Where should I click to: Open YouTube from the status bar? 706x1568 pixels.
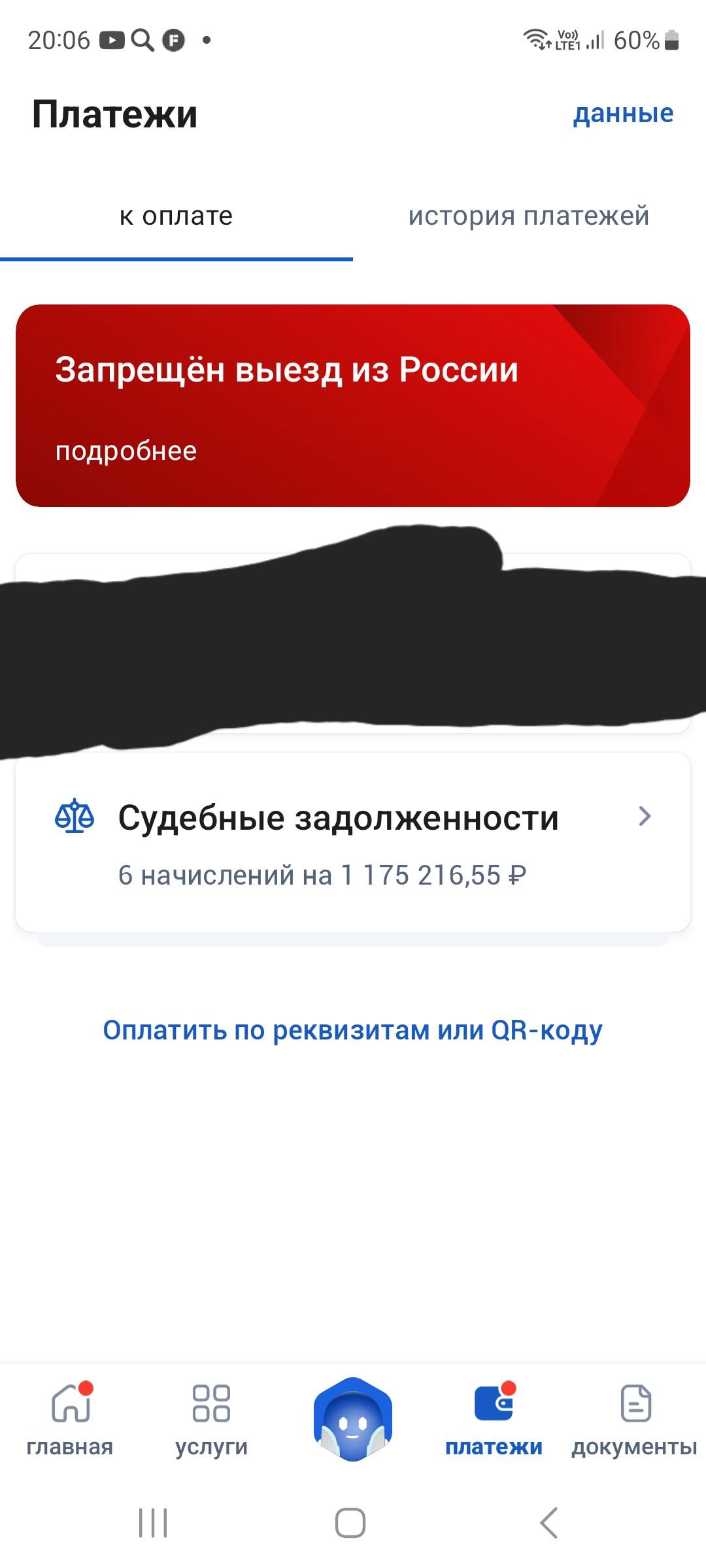112,39
